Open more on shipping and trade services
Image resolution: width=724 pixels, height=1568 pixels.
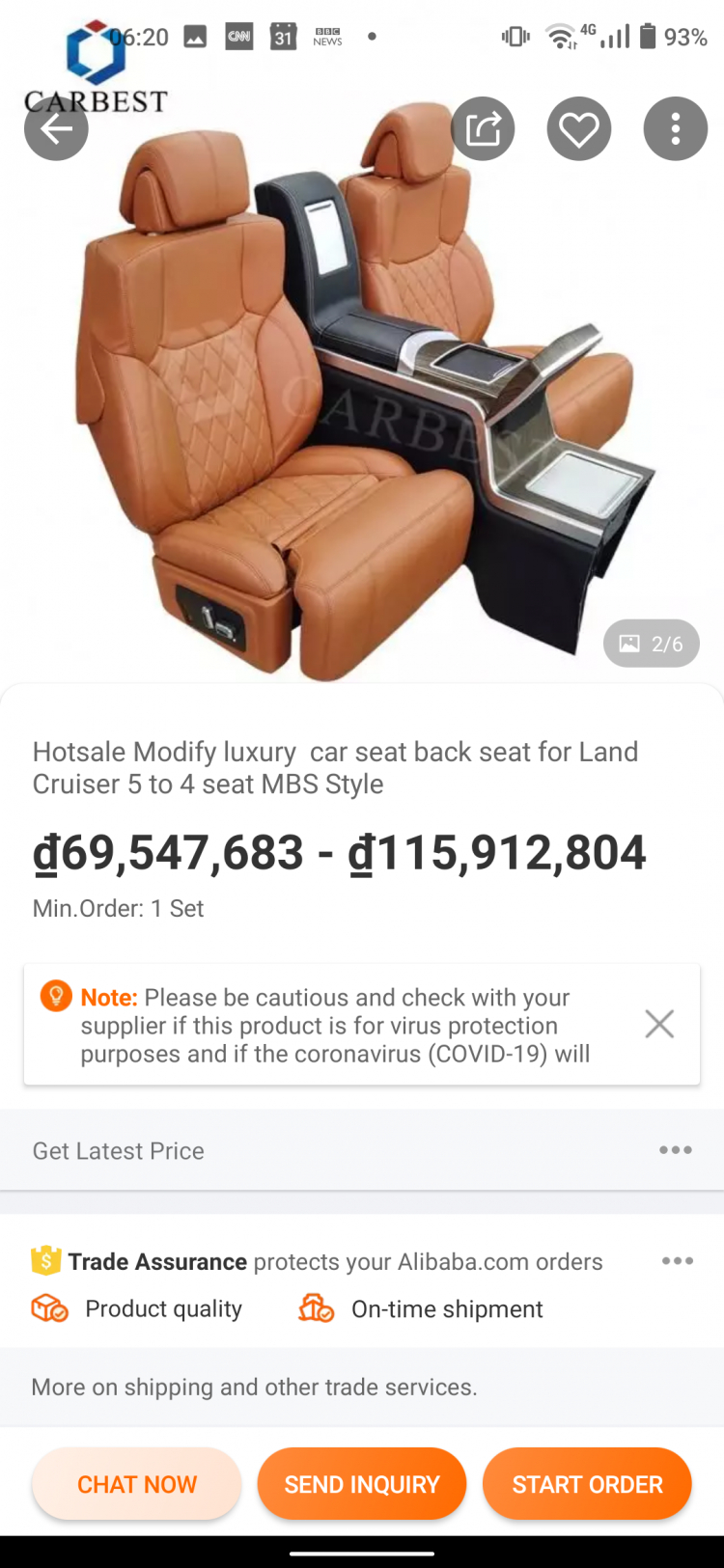pyautogui.click(x=254, y=1387)
